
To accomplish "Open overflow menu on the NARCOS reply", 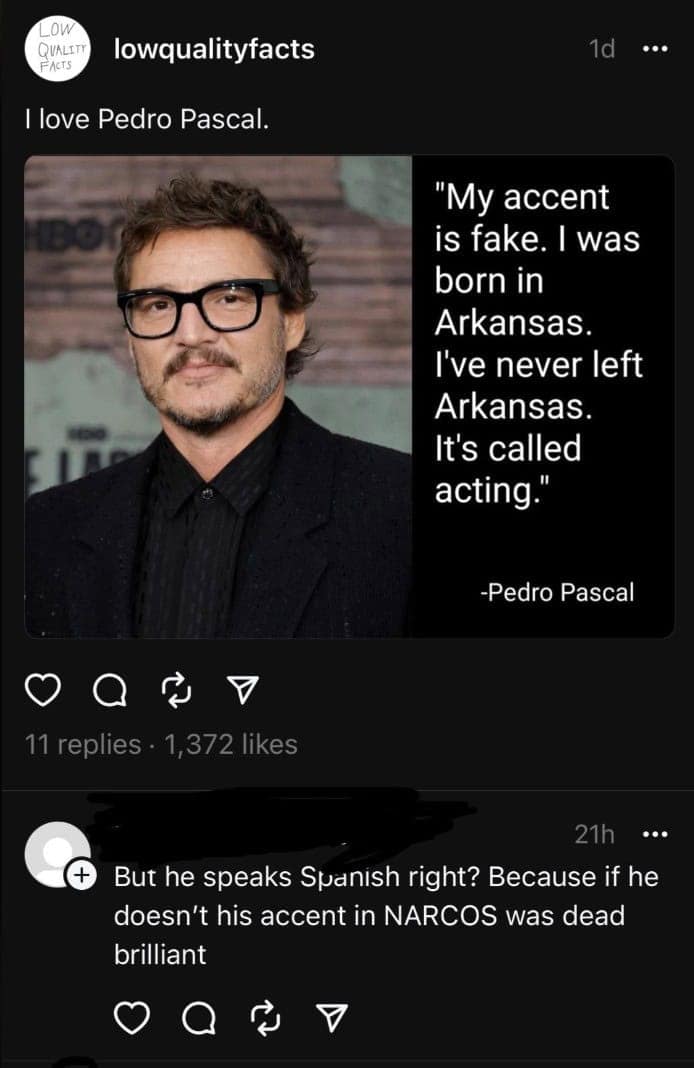I will pyautogui.click(x=653, y=835).
